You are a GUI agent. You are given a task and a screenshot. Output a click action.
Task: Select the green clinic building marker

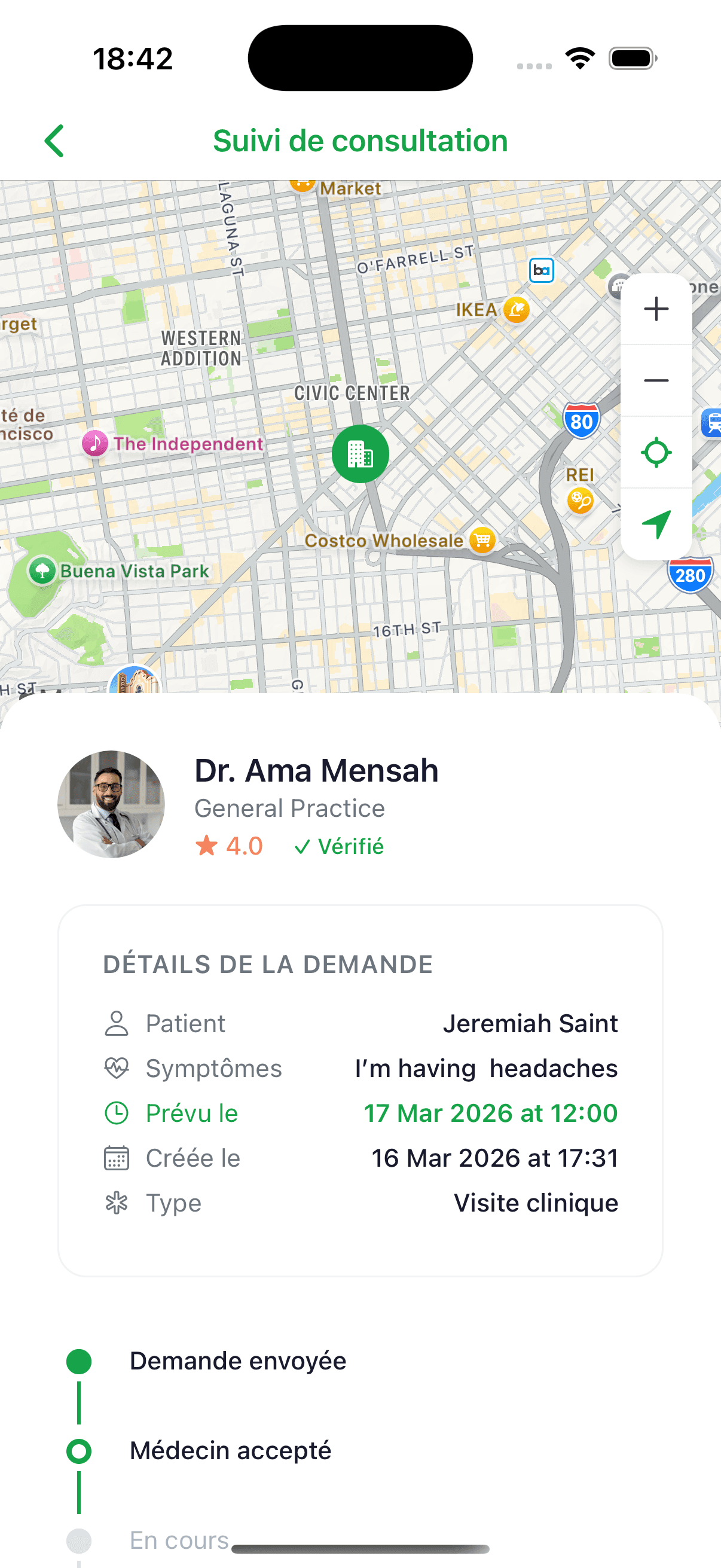click(360, 452)
